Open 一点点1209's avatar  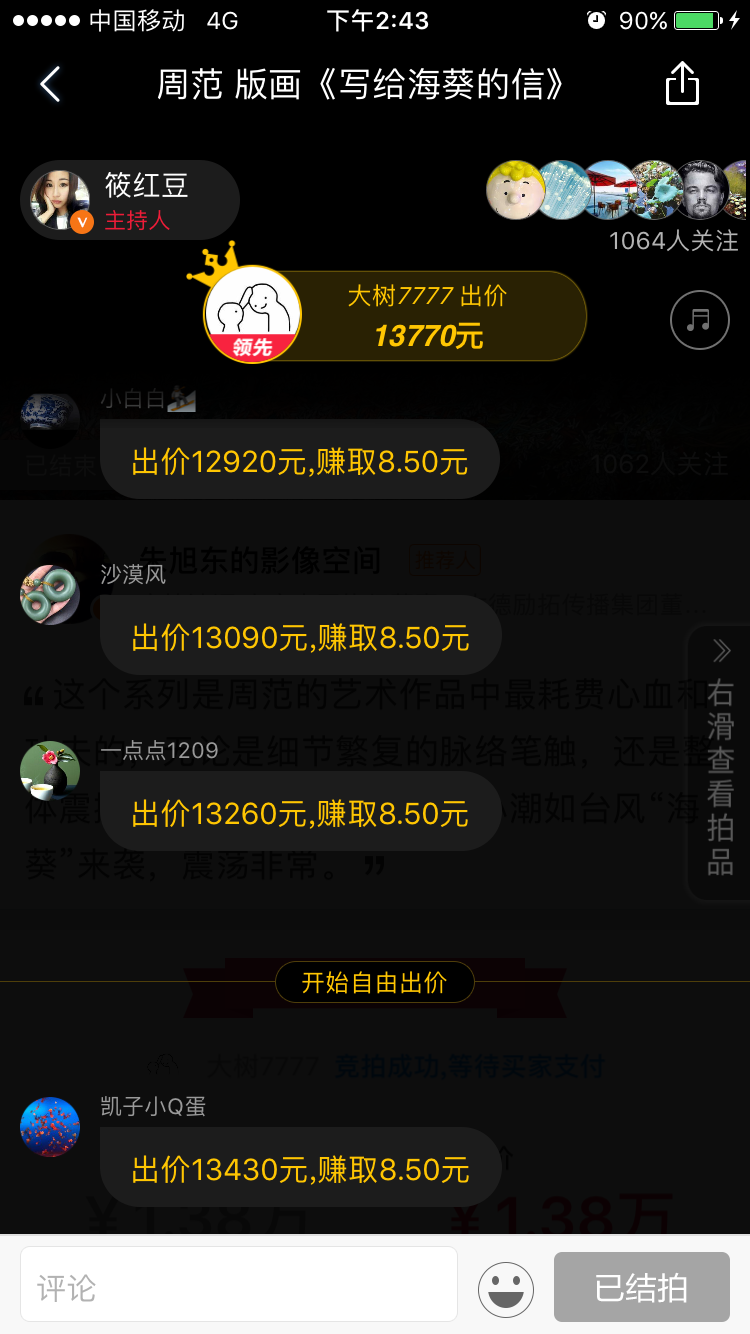click(x=50, y=771)
